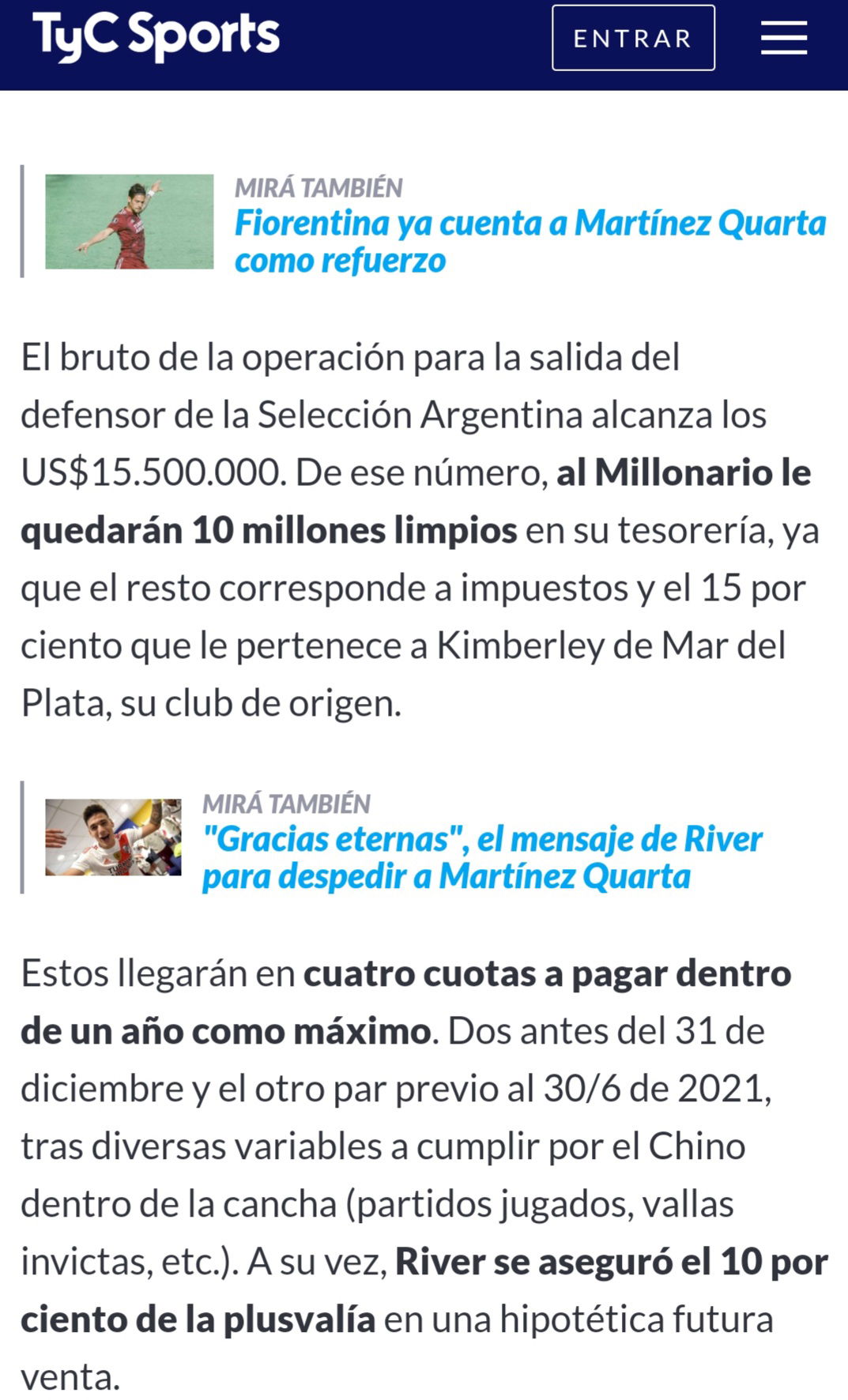Open article 'Fiorentina ya cuenta a Martínez Quarta'
Viewport: 848px width, 1400px height.
point(530,241)
